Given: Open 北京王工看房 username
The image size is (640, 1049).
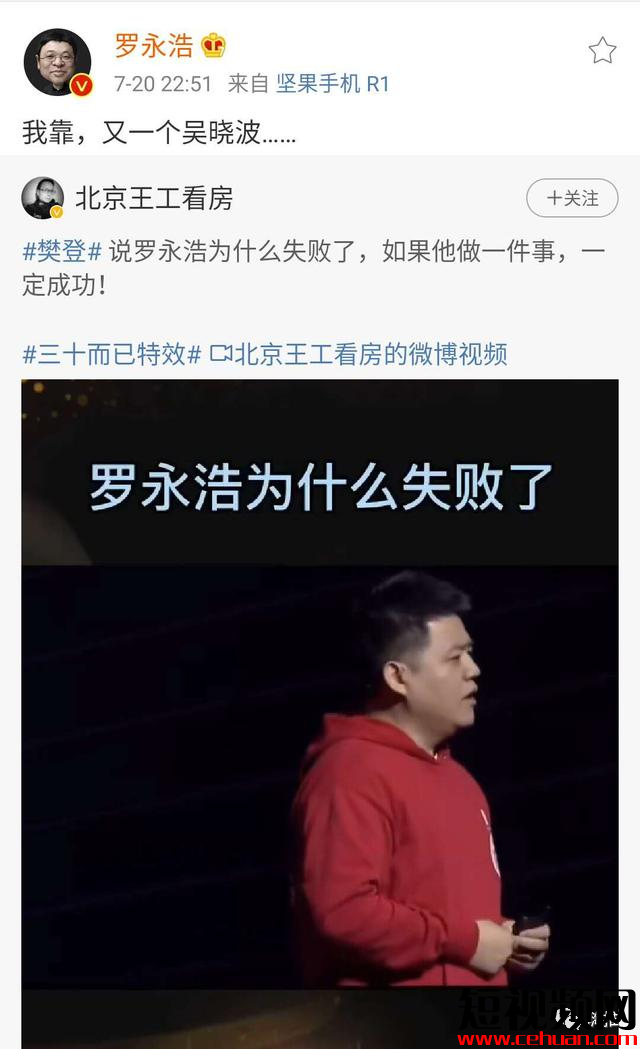Looking at the screenshot, I should click(x=154, y=198).
